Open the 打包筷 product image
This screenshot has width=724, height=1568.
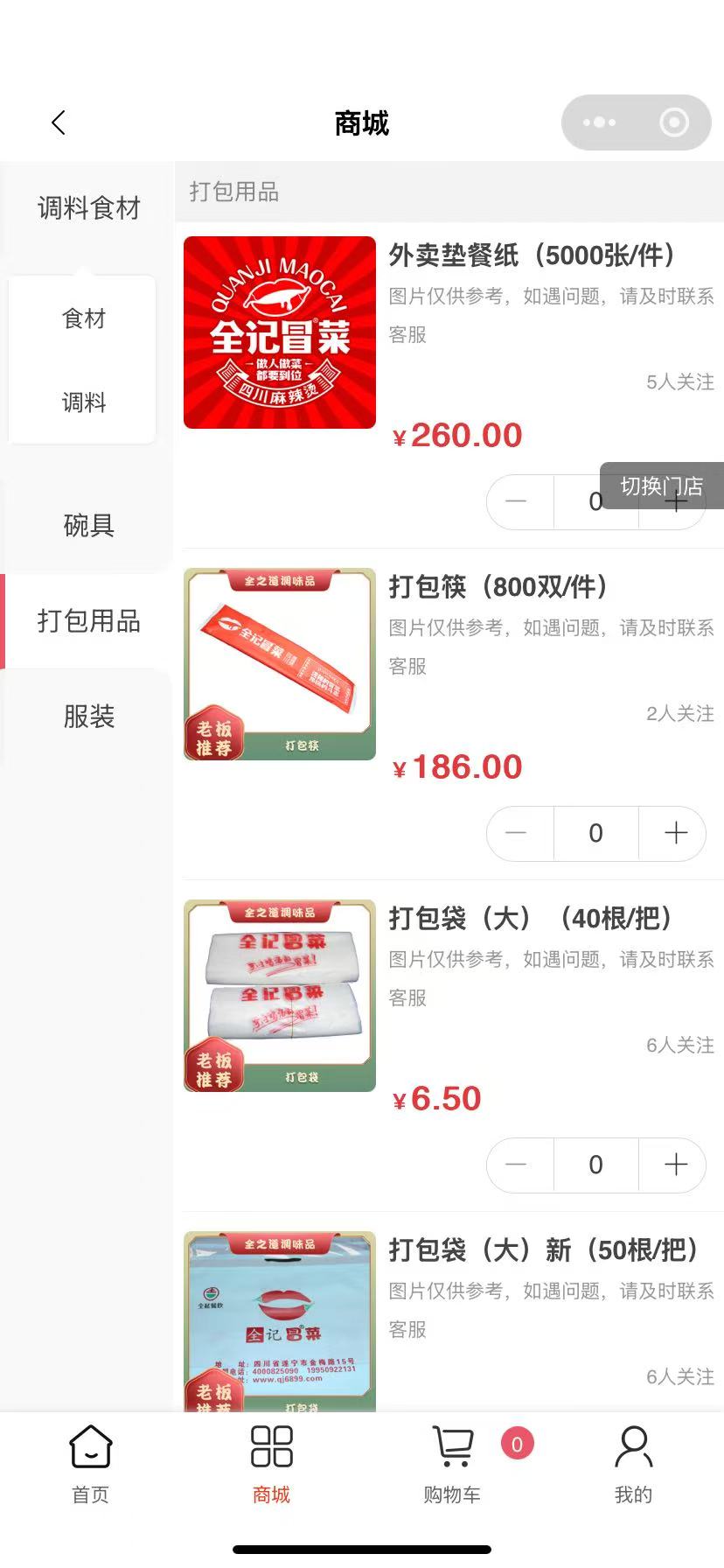(280, 664)
